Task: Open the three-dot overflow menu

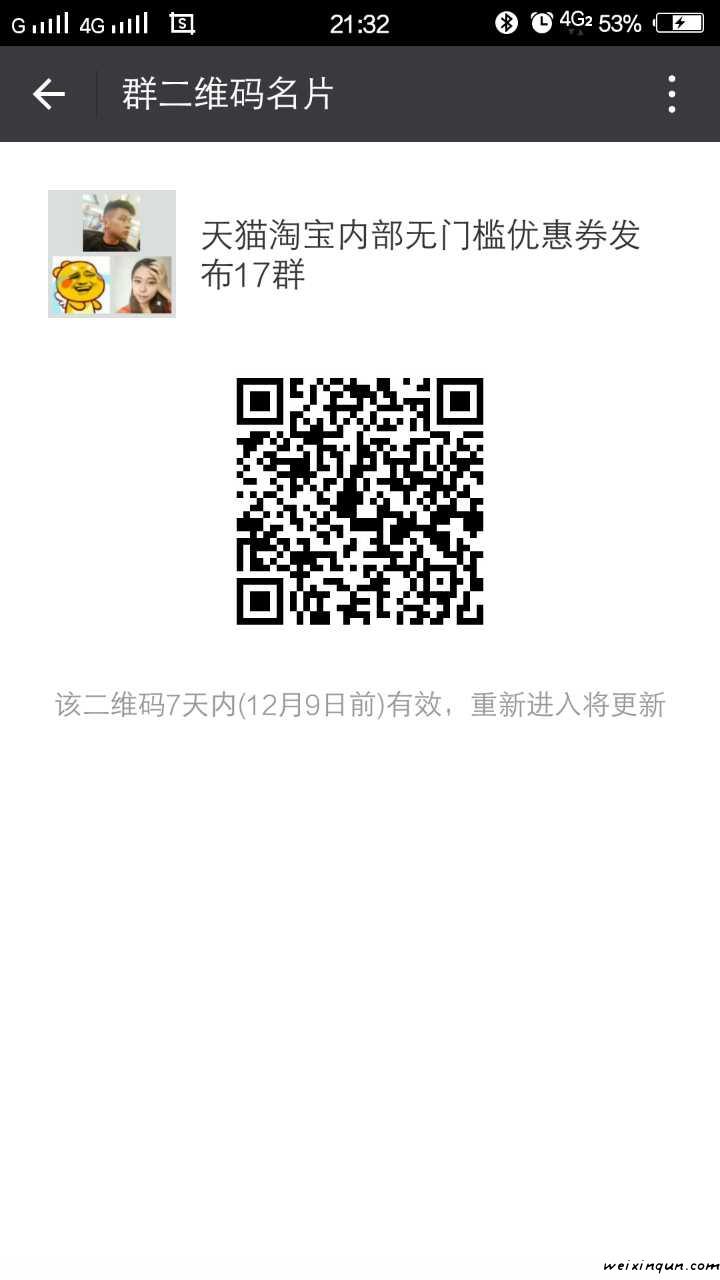Action: click(672, 94)
